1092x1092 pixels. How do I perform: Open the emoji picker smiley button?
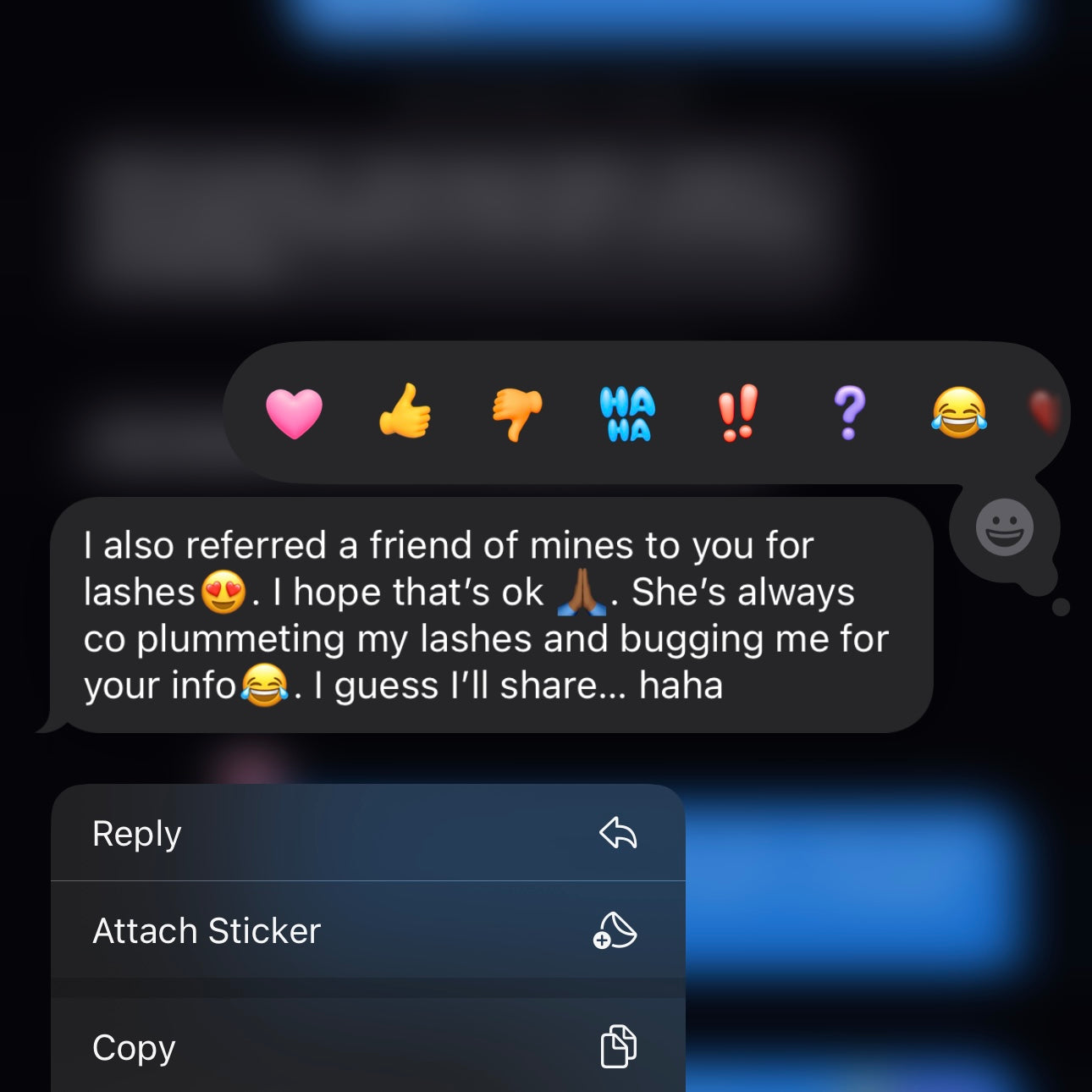1004,527
